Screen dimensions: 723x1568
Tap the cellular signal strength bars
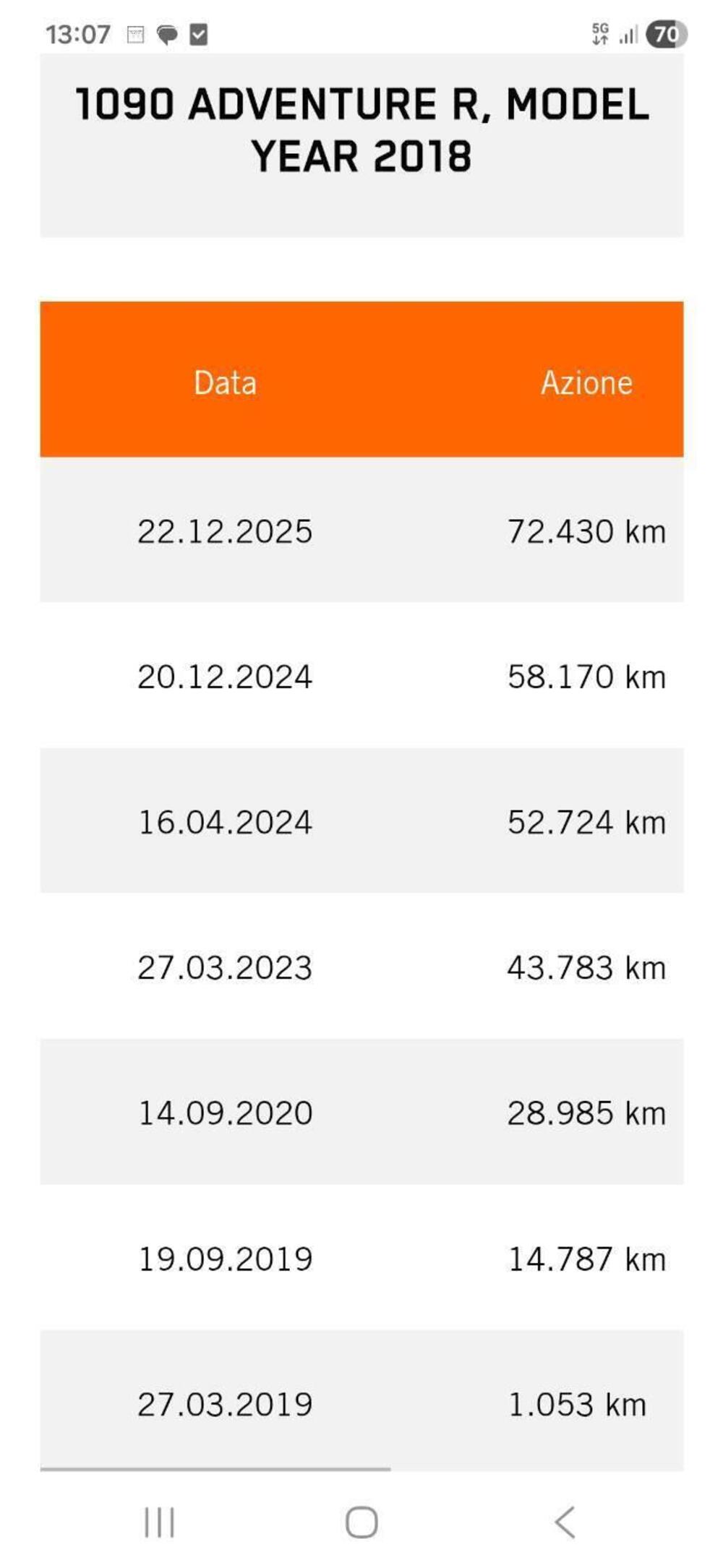point(628,32)
